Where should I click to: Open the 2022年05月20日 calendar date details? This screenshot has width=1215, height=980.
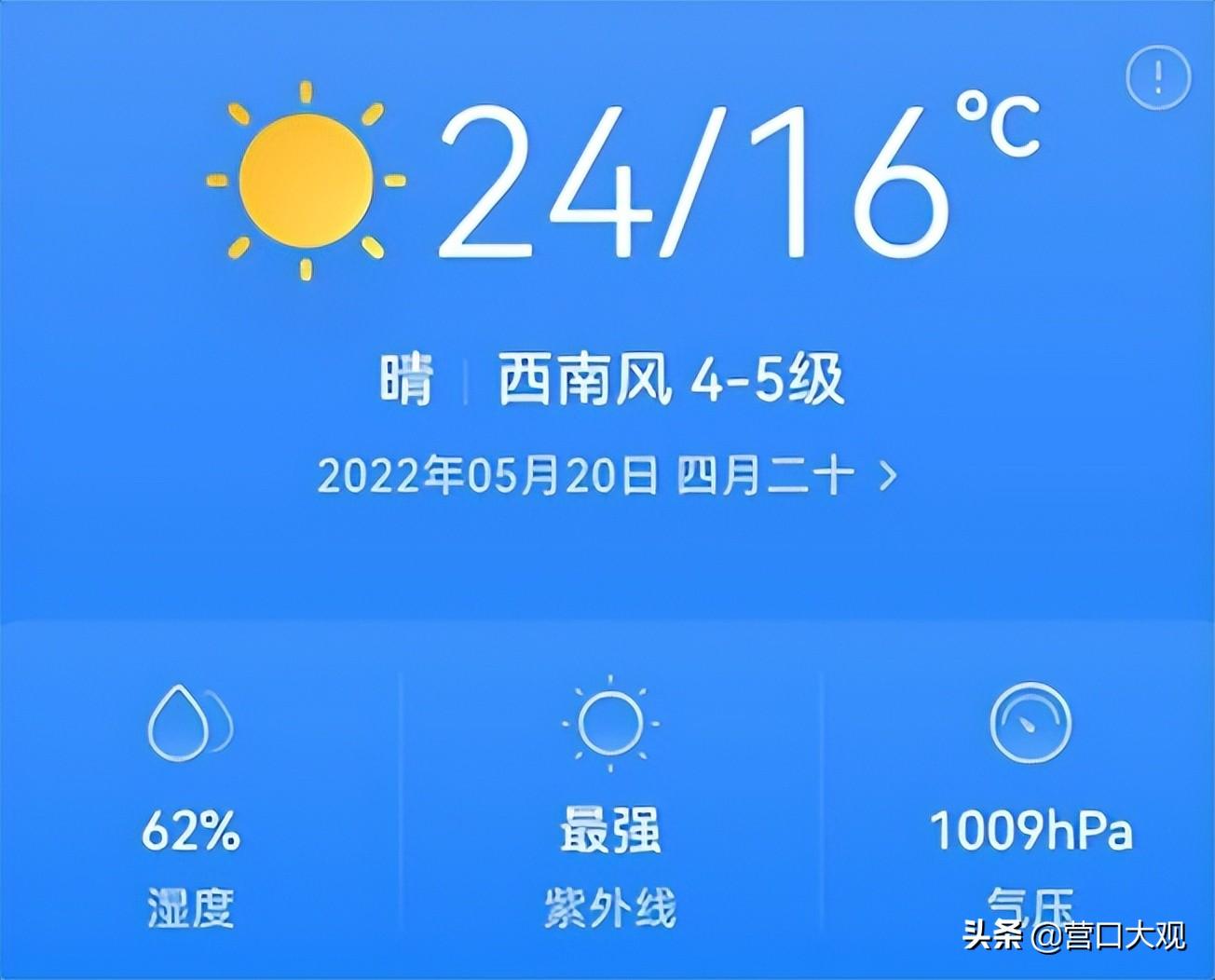point(607,476)
